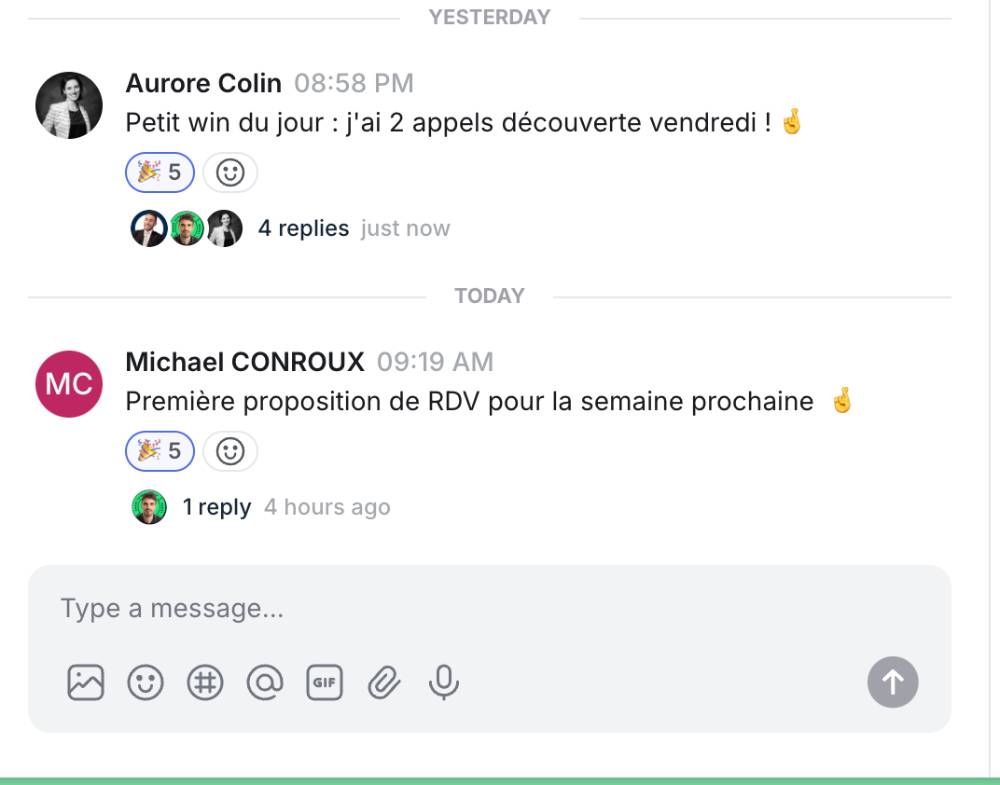Tap party popper reaction on Michael CONROUX's message

click(159, 451)
